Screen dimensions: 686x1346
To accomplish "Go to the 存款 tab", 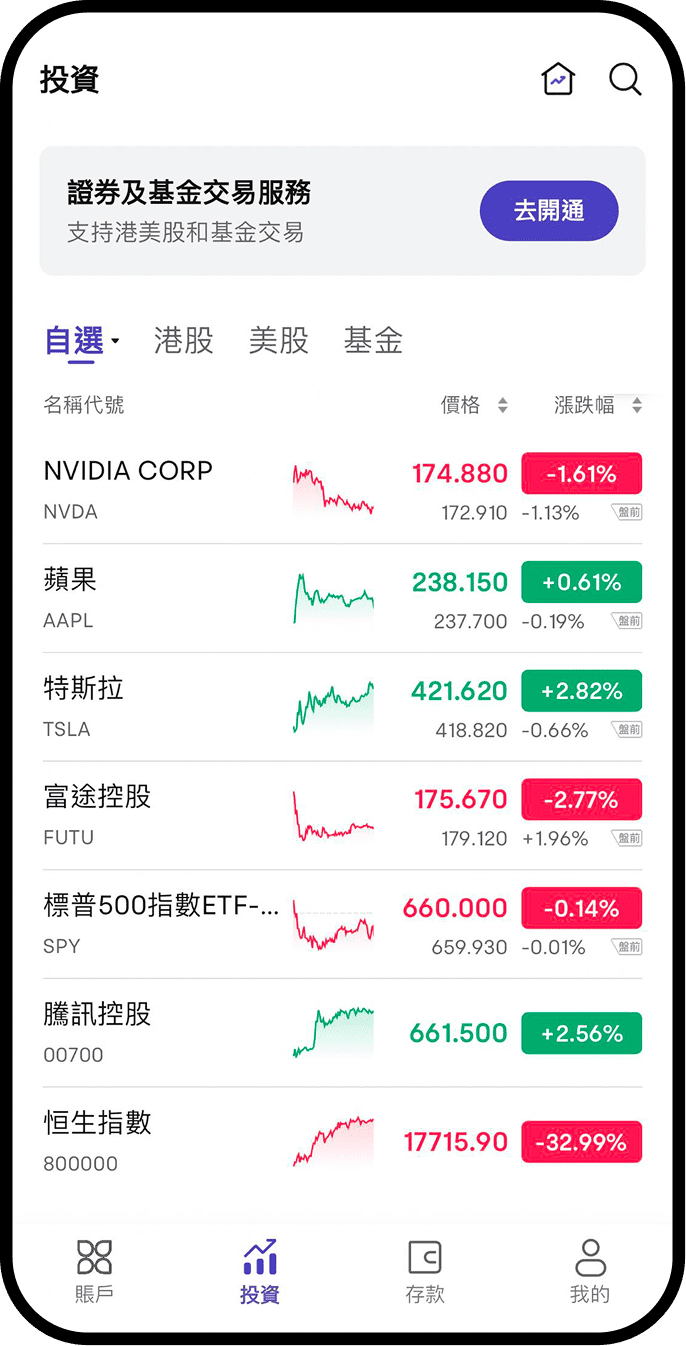I will click(425, 1271).
